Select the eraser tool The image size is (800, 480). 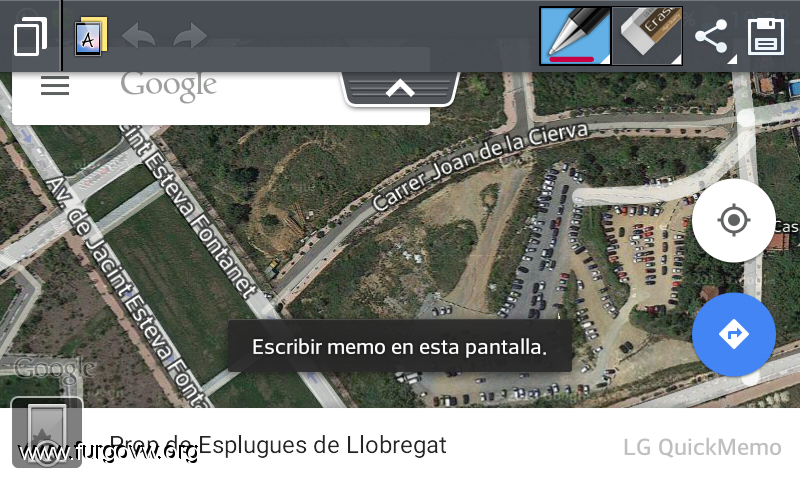647,37
